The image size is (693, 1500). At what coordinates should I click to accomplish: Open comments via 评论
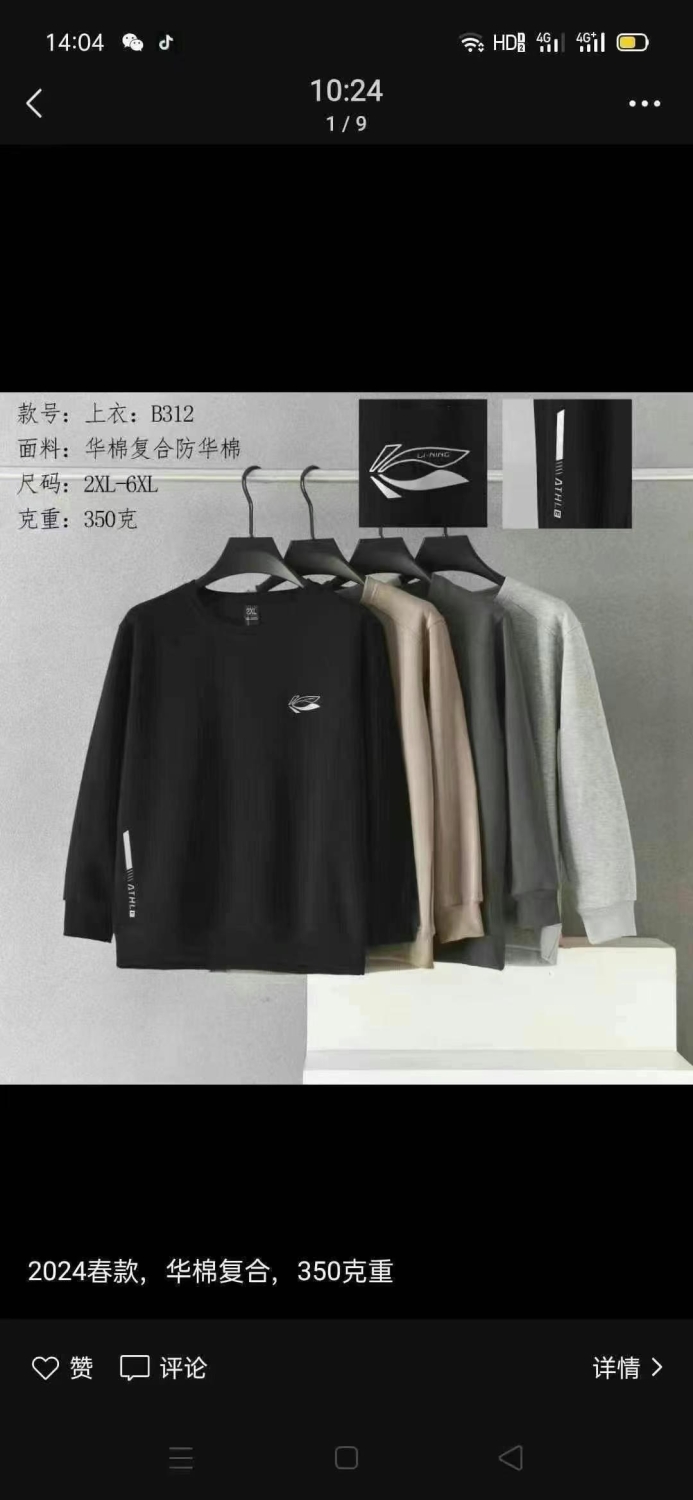pos(163,1367)
